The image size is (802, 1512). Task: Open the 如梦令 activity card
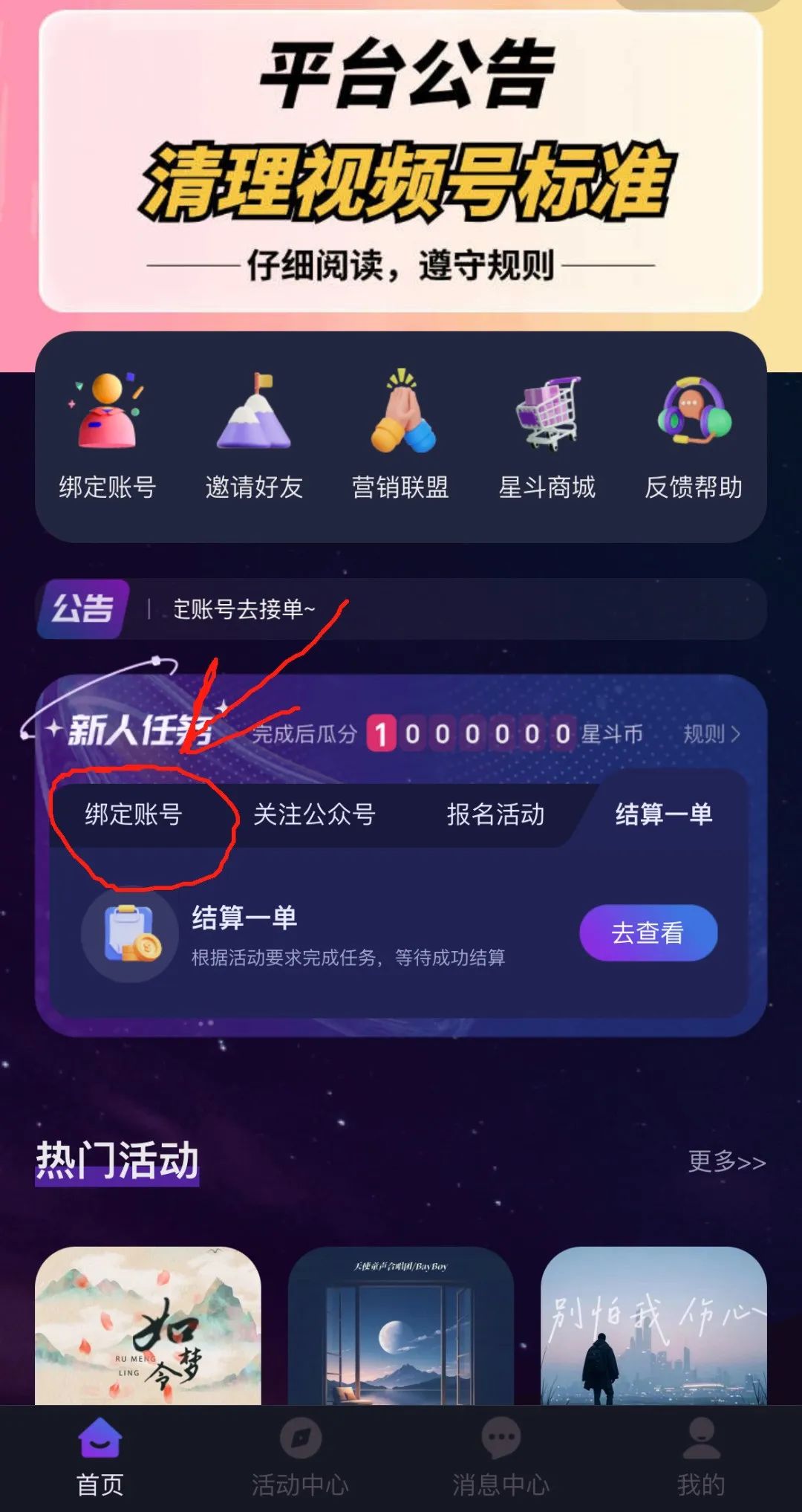coord(148,1326)
